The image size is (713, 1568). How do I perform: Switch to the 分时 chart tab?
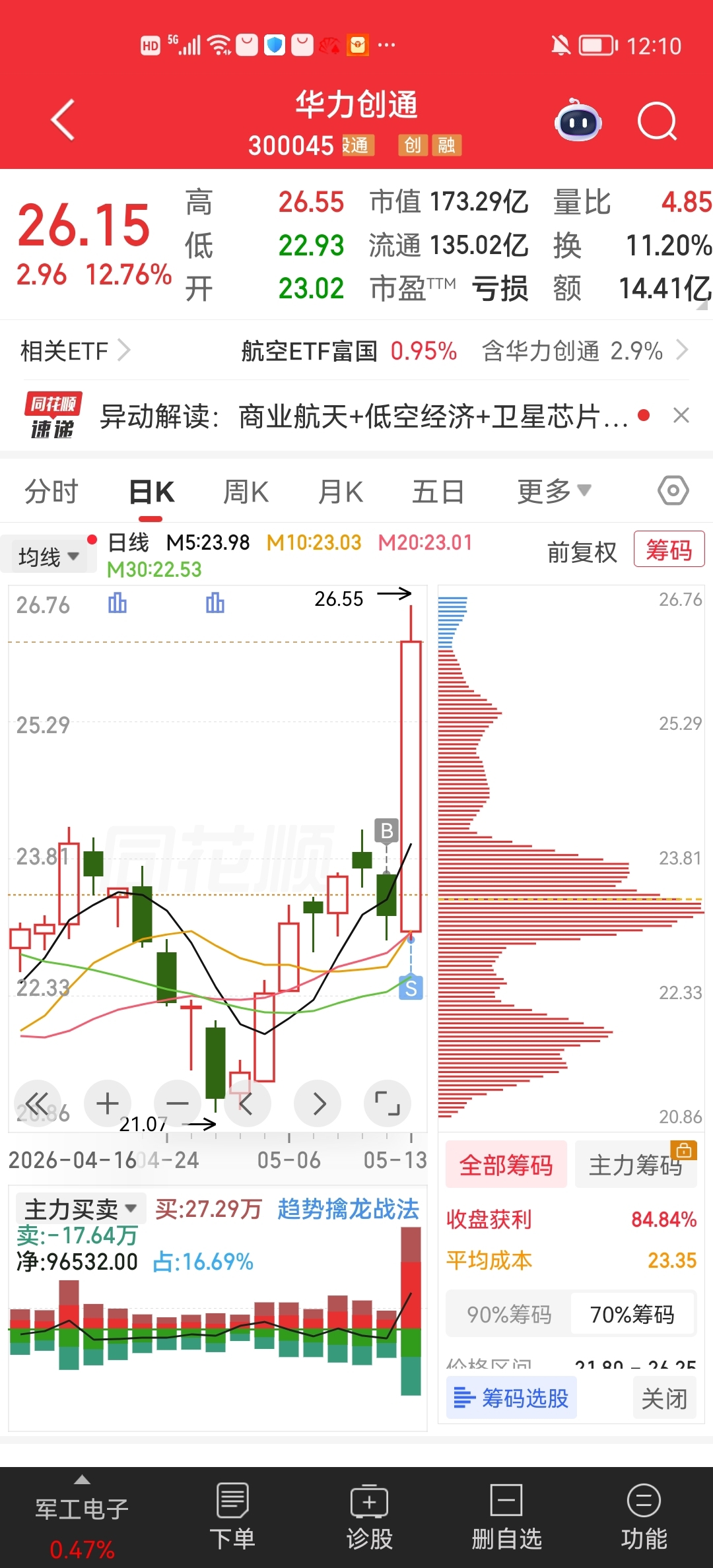coord(51,492)
